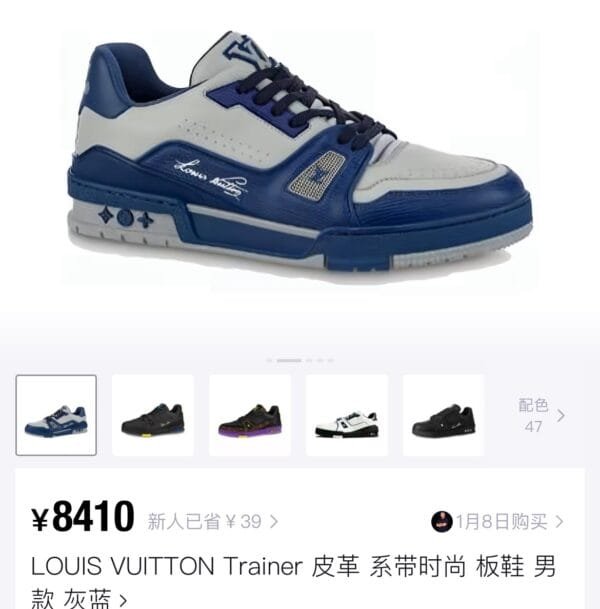View the 新人已省 ¥39 discount details
The image size is (600, 609).
coord(212,521)
